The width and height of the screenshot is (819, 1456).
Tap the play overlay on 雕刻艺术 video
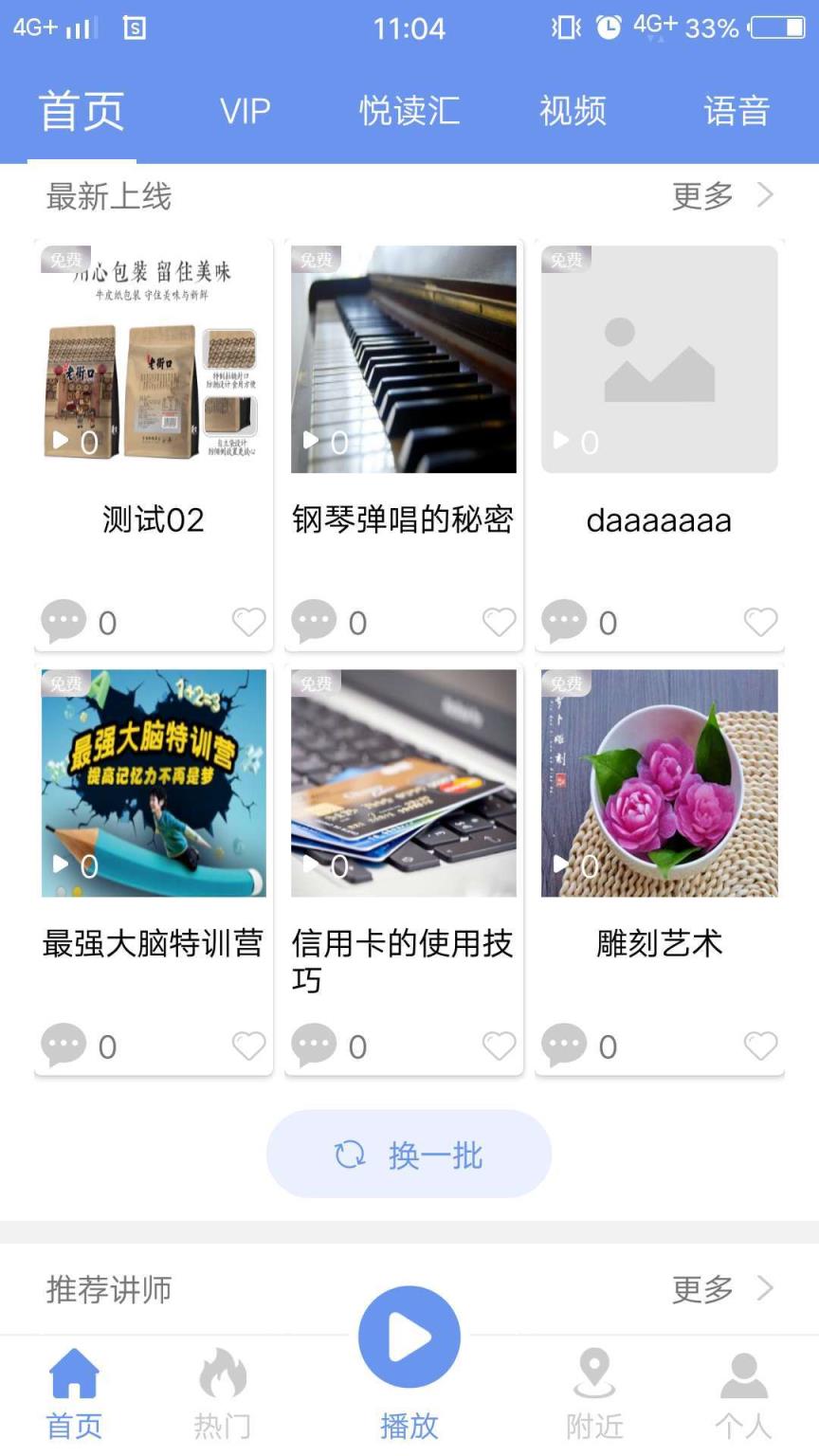561,864
